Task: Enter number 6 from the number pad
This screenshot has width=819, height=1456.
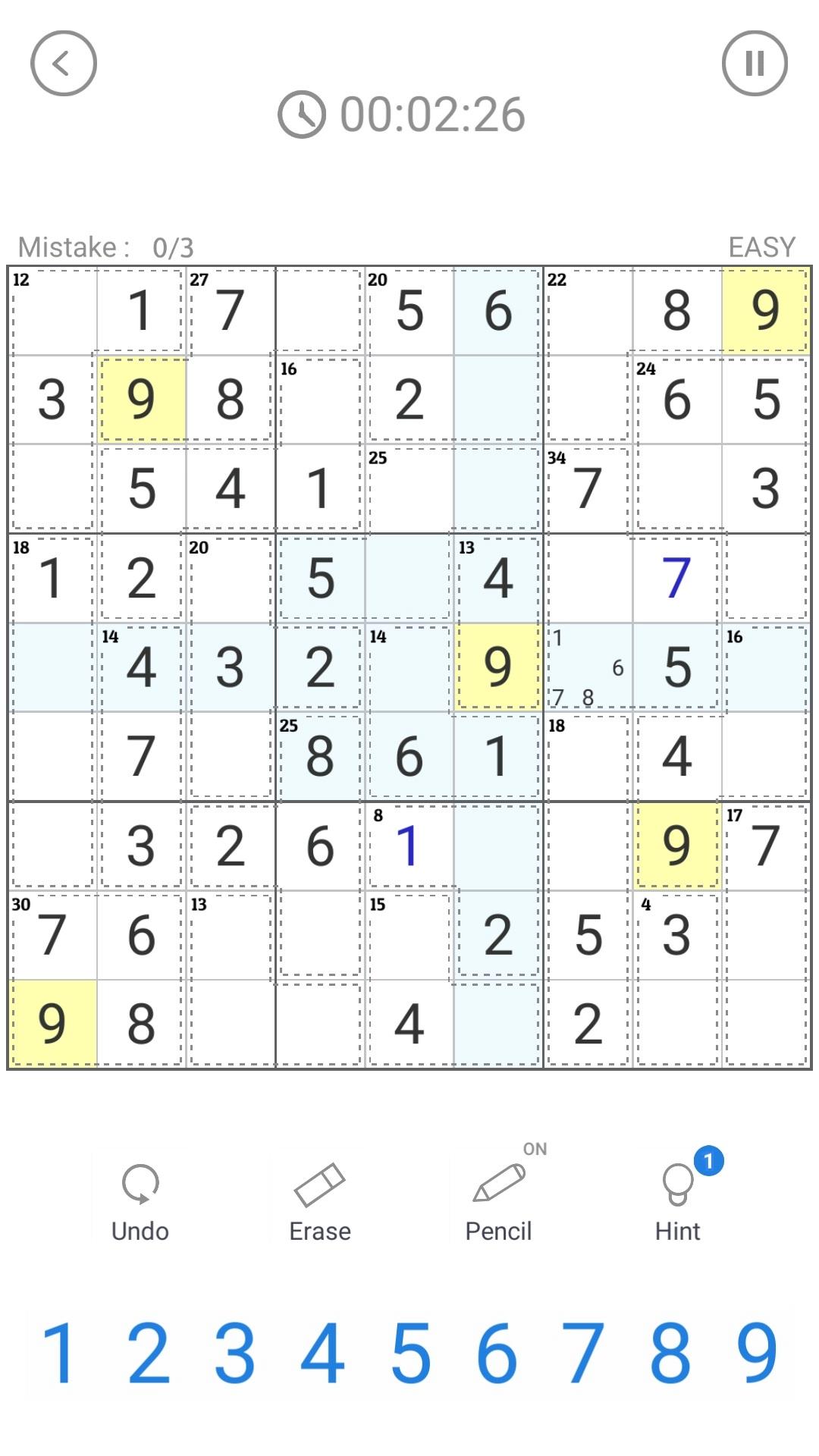Action: (x=497, y=1353)
